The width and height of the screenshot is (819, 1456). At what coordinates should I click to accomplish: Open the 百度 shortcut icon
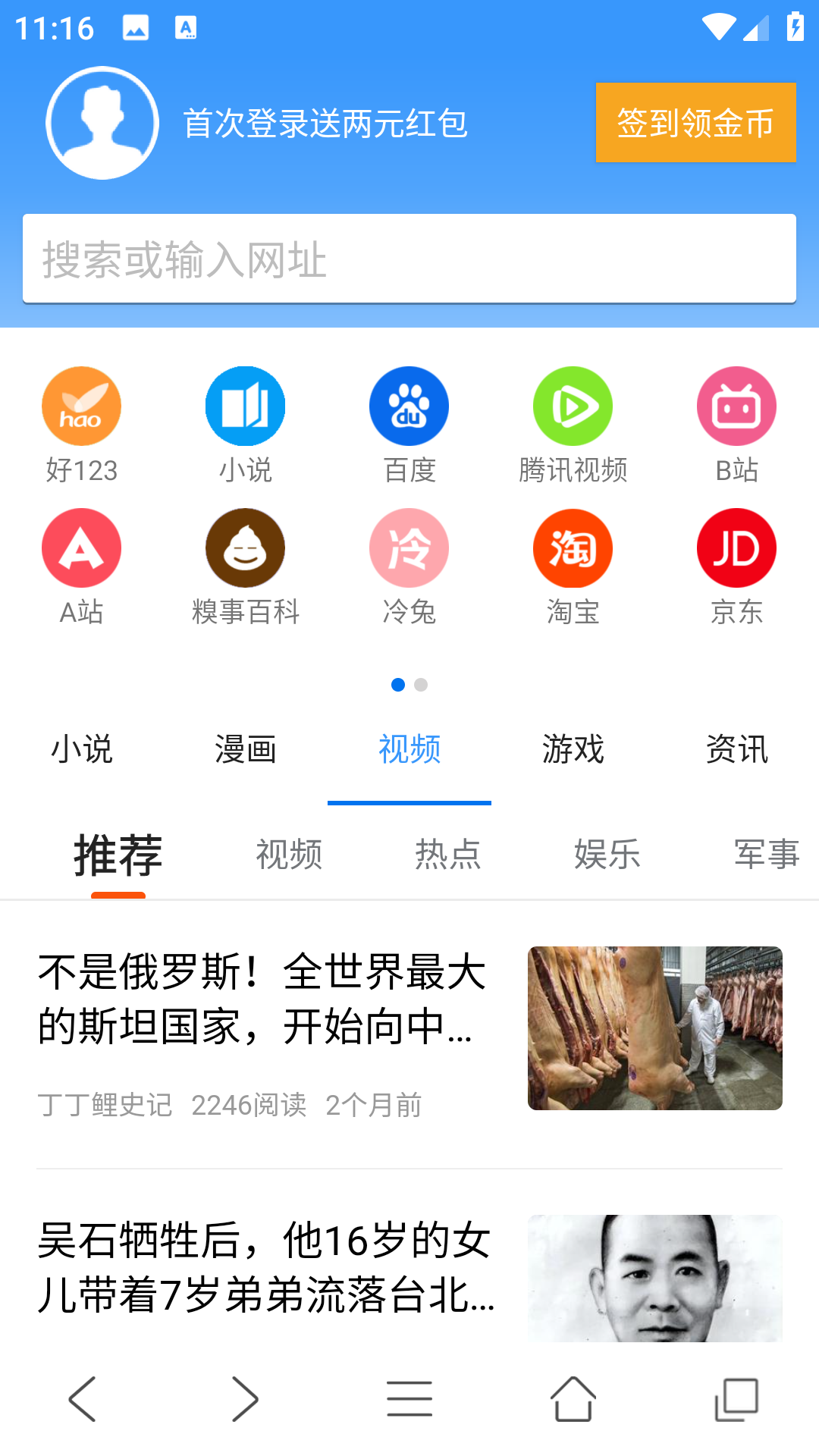click(x=409, y=406)
